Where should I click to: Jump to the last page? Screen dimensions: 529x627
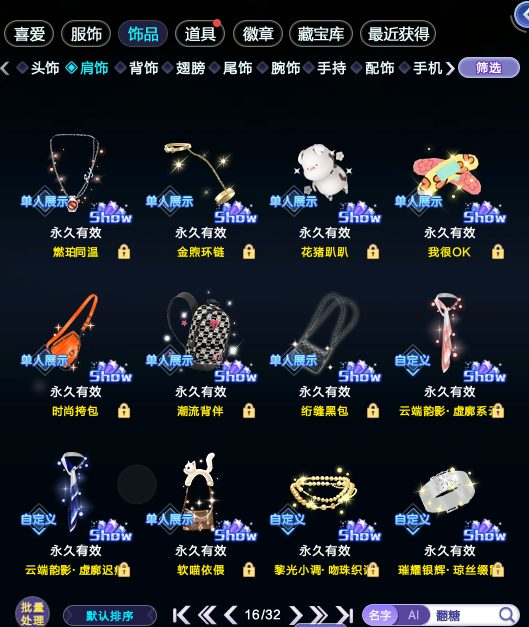344,615
